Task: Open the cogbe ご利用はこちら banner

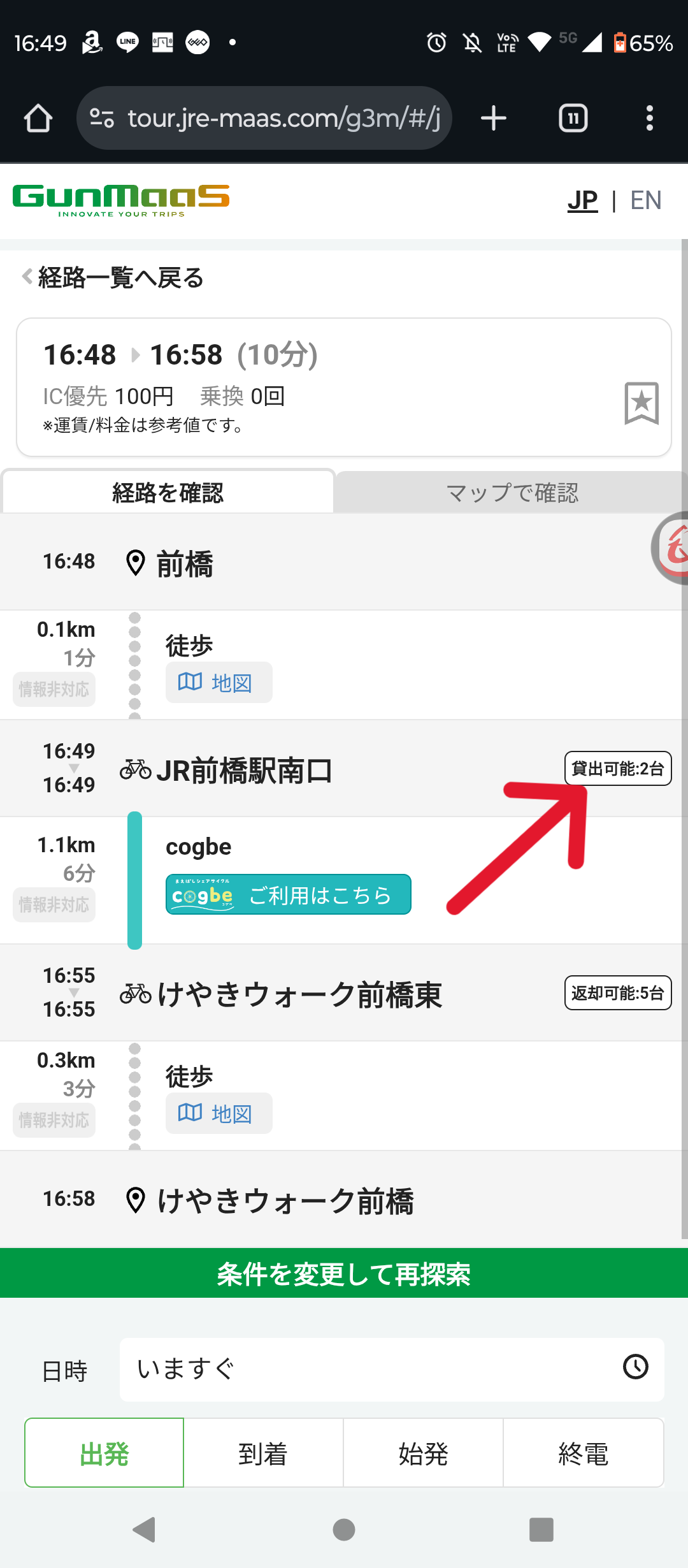Action: point(288,895)
